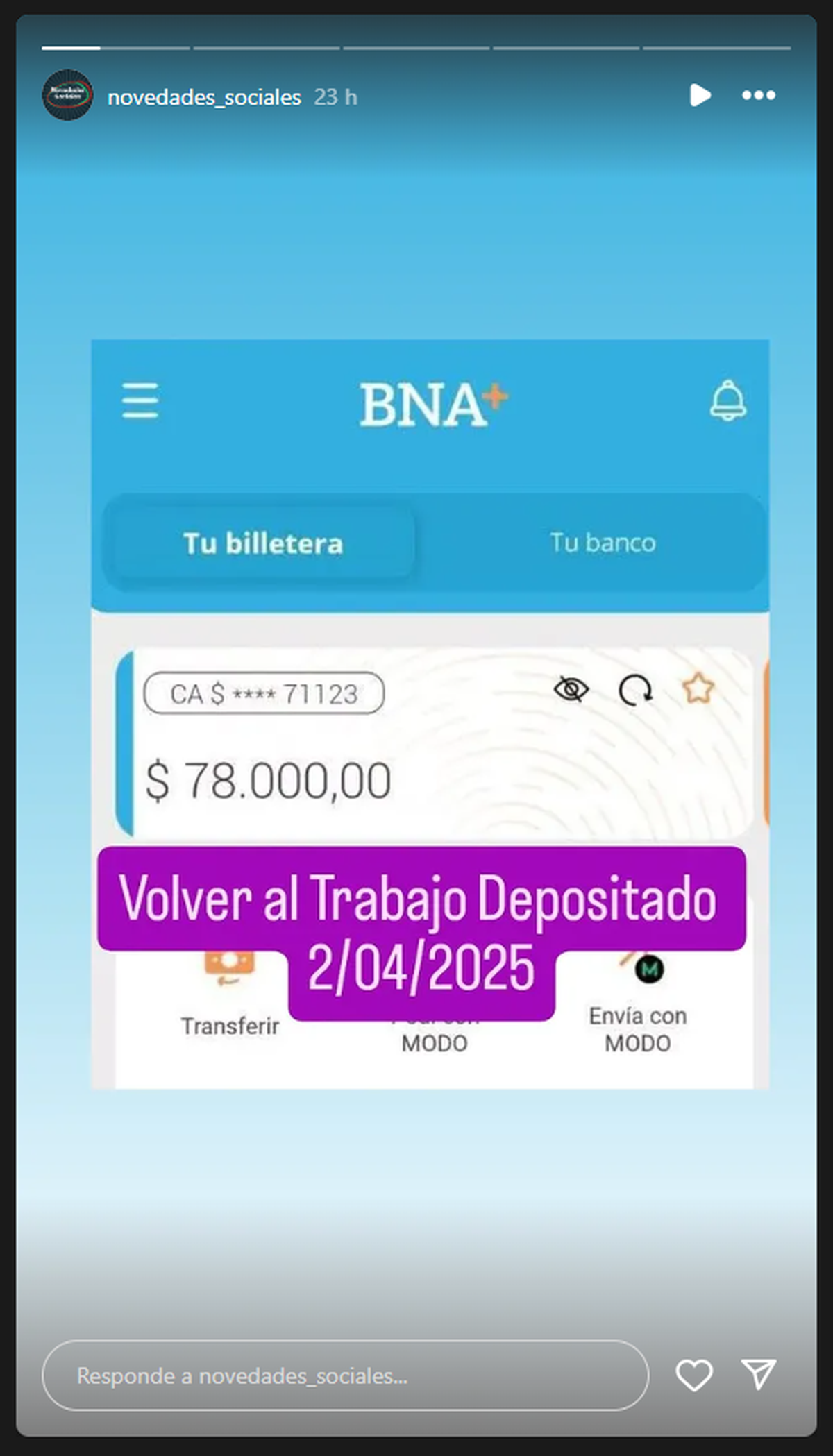833x1456 pixels.
Task: Open the novedades_sociales profile picture
Action: (67, 95)
